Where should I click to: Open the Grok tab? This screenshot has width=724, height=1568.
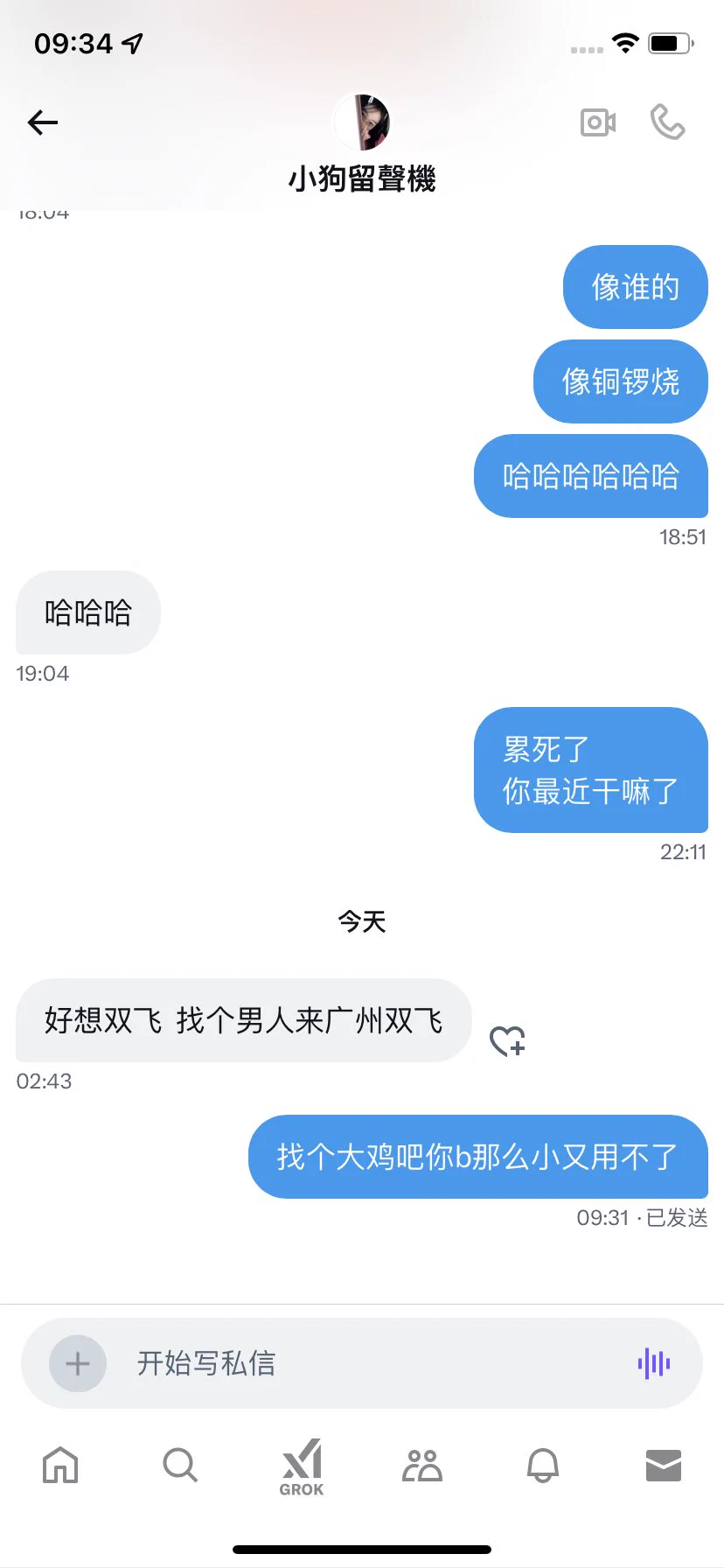coord(302,1466)
